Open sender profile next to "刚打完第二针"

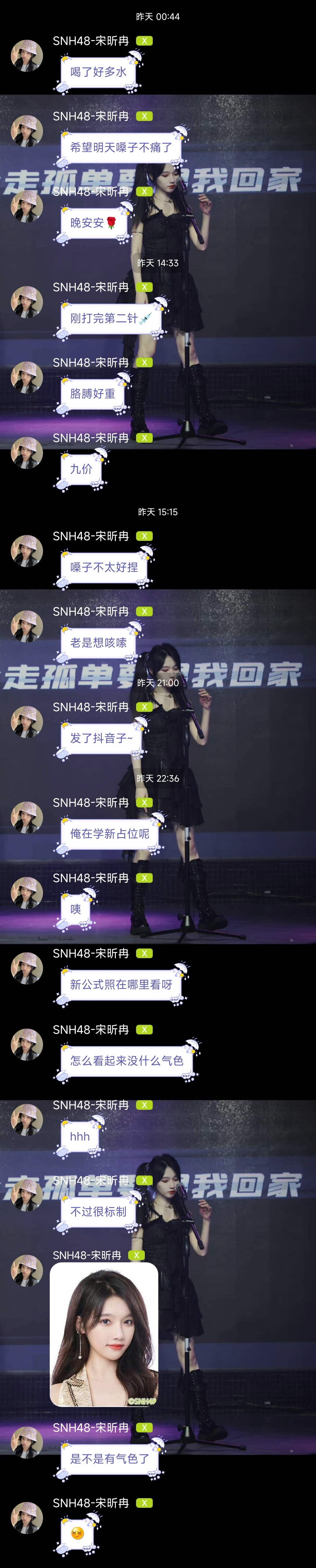coord(27,302)
